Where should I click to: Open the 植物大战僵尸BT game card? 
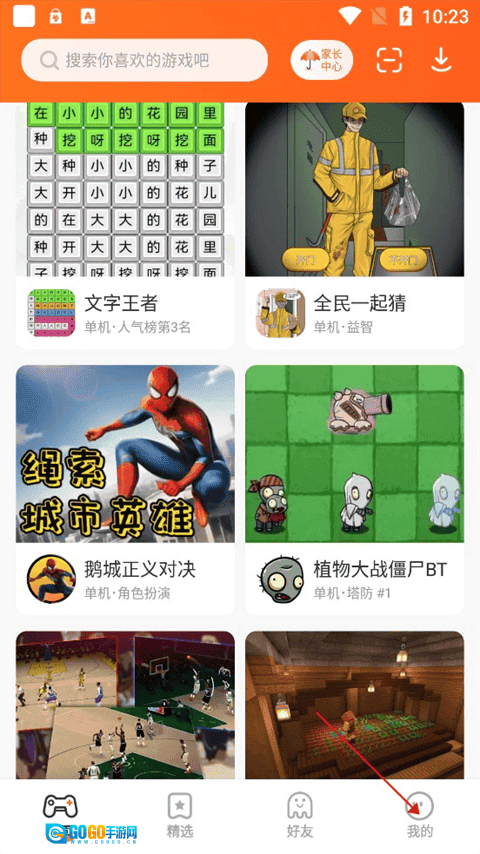355,490
